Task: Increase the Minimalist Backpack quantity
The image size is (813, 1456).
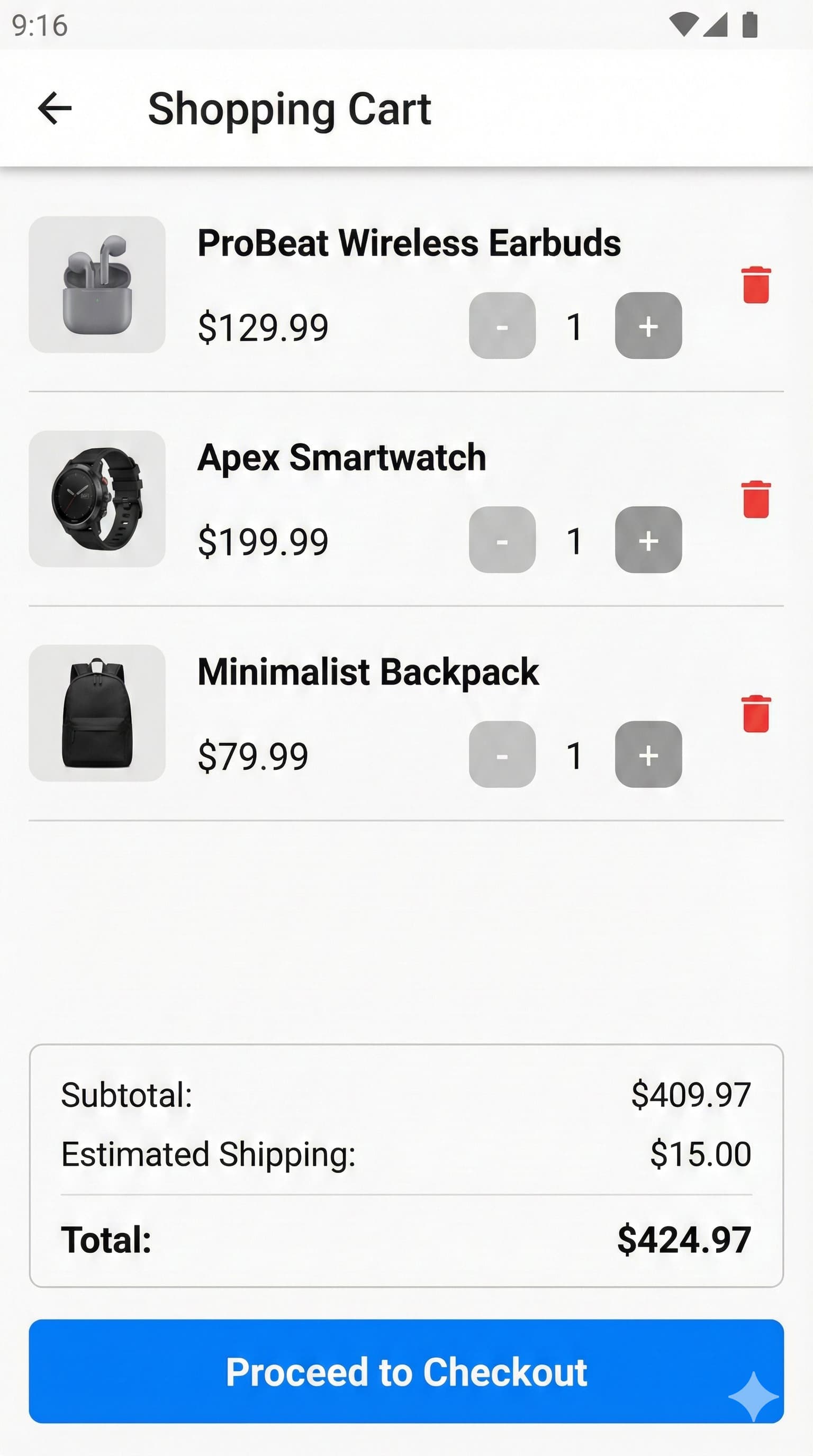Action: (648, 754)
